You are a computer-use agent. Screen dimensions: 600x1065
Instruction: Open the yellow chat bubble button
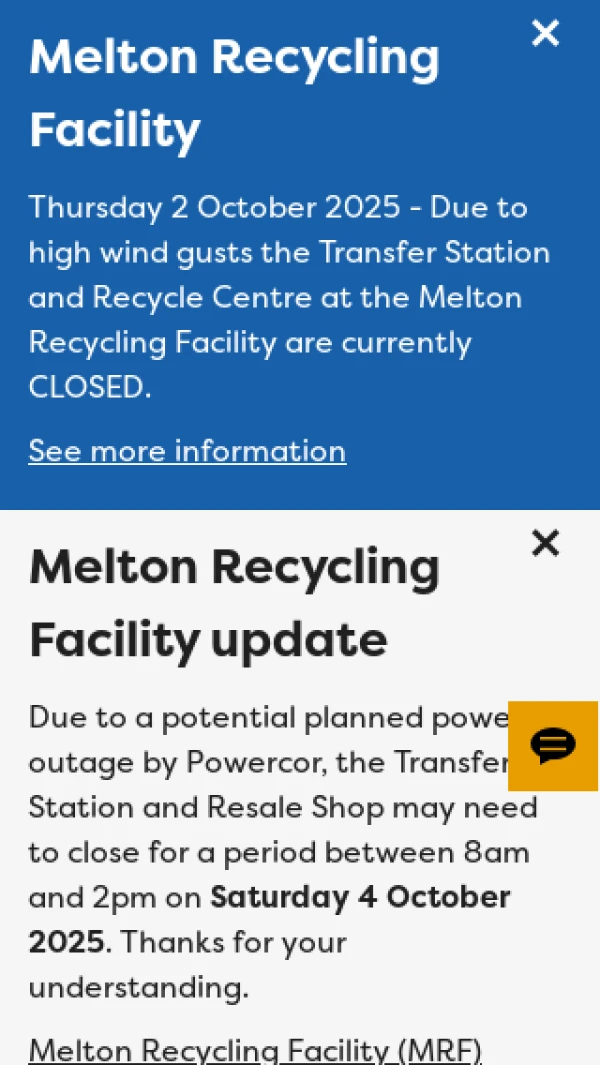[x=553, y=746]
